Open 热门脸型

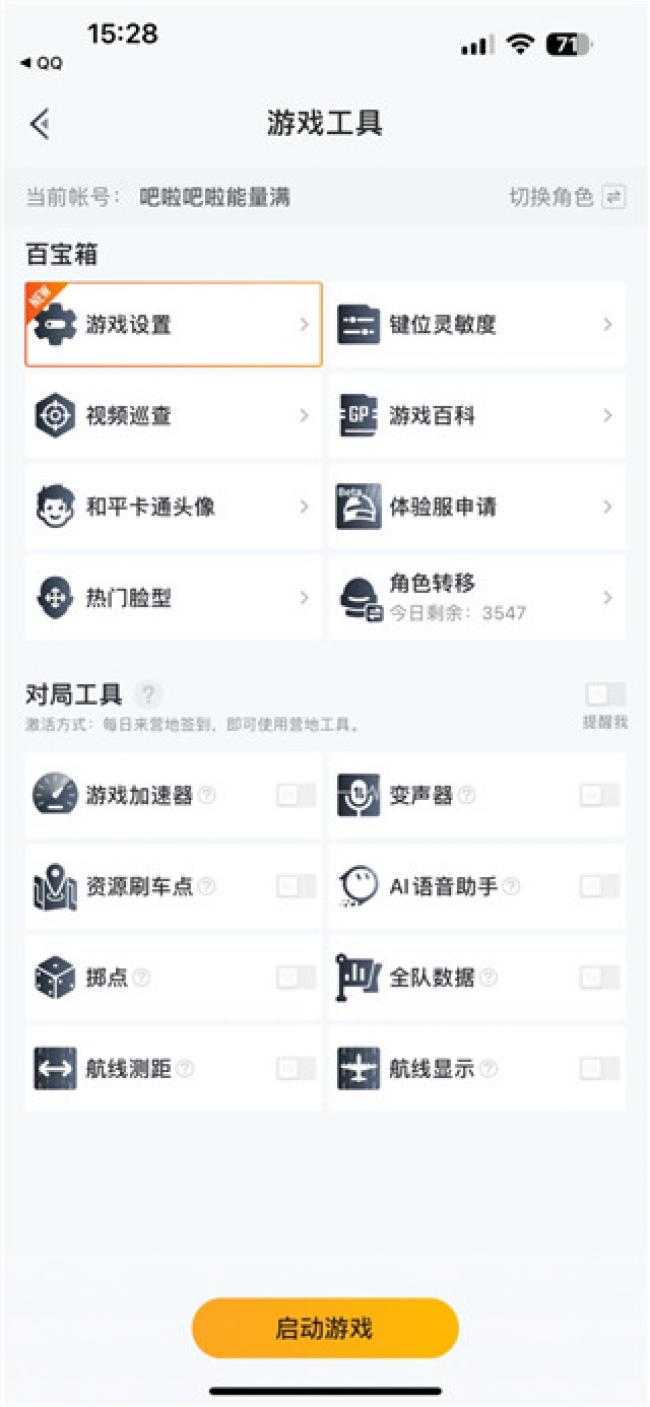[173, 598]
